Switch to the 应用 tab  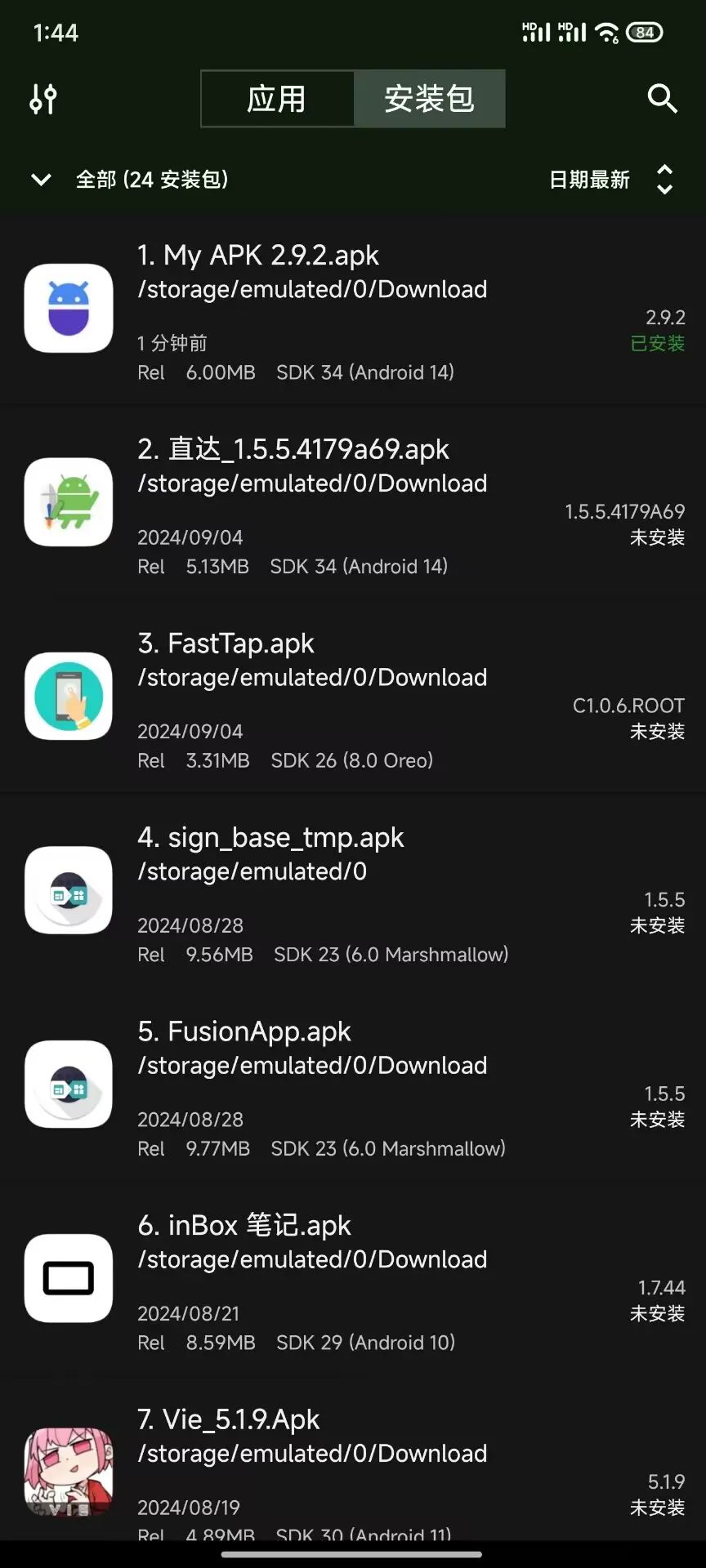click(277, 99)
